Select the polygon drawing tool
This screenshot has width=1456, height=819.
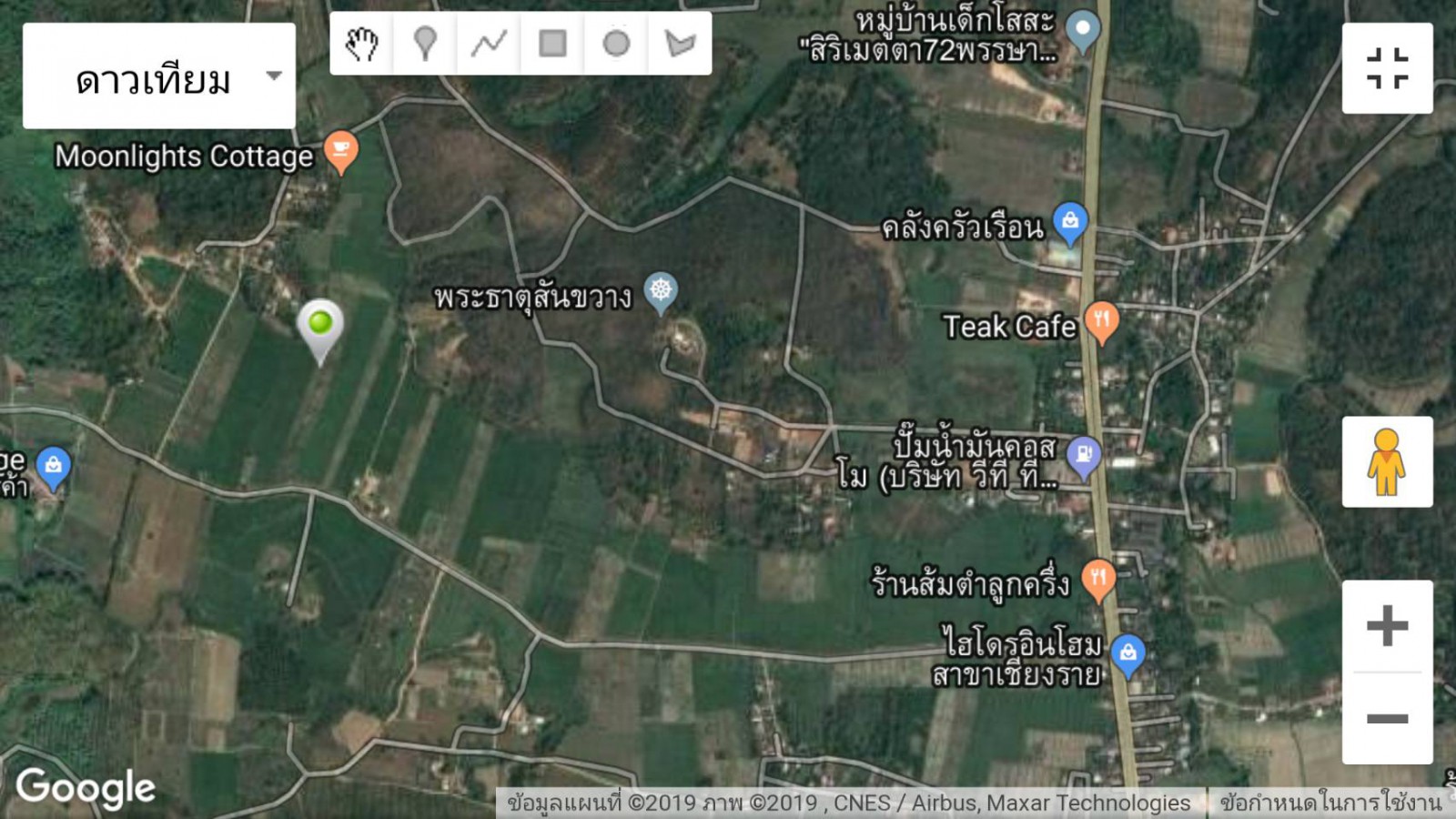click(680, 43)
